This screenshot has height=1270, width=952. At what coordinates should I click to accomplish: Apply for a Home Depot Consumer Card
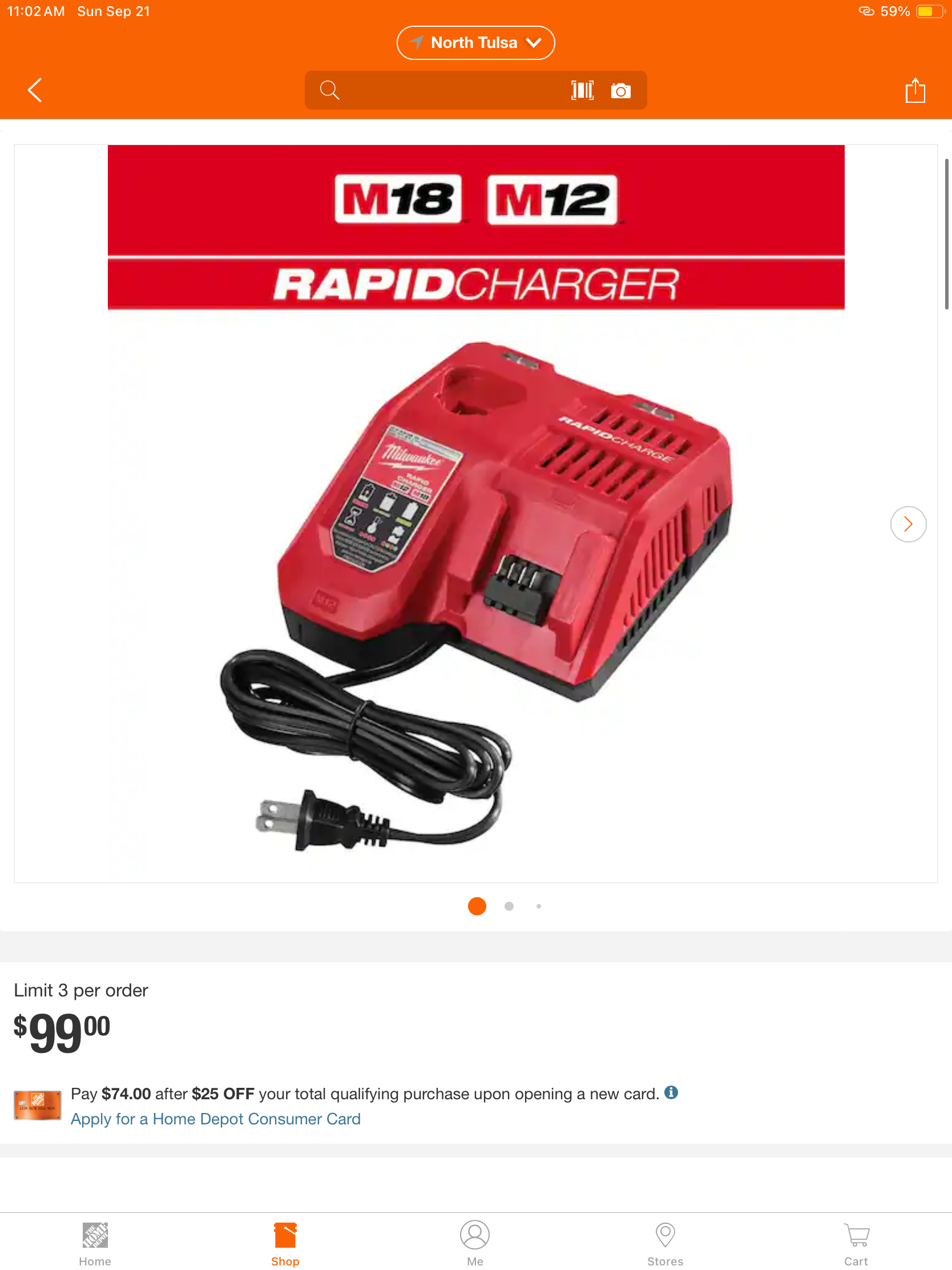coord(215,1119)
